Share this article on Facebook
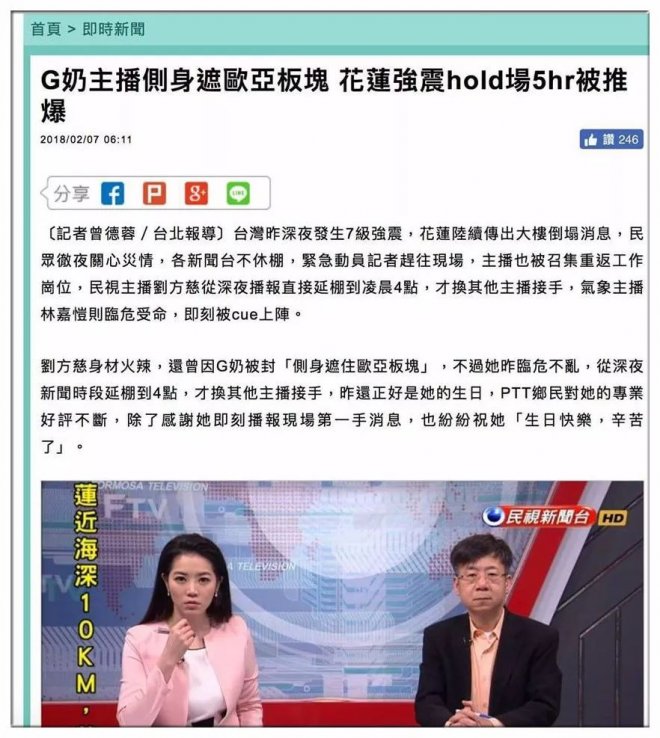The height and width of the screenshot is (738, 660). point(113,193)
